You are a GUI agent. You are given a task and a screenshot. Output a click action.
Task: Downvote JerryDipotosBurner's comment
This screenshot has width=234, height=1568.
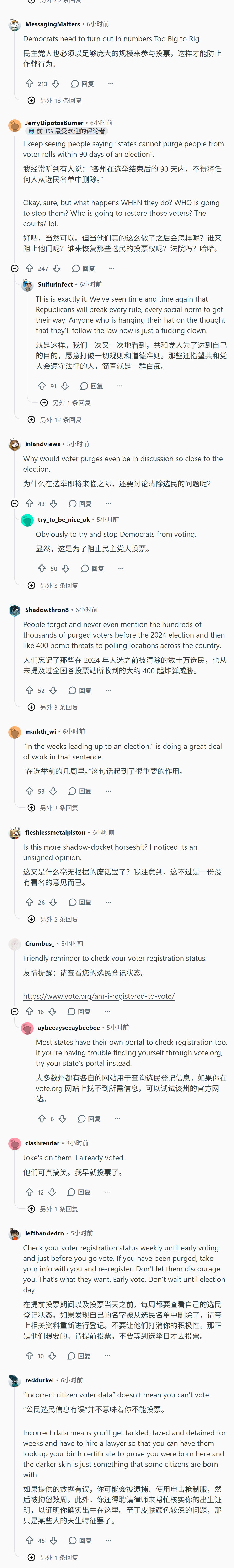[x=57, y=268]
